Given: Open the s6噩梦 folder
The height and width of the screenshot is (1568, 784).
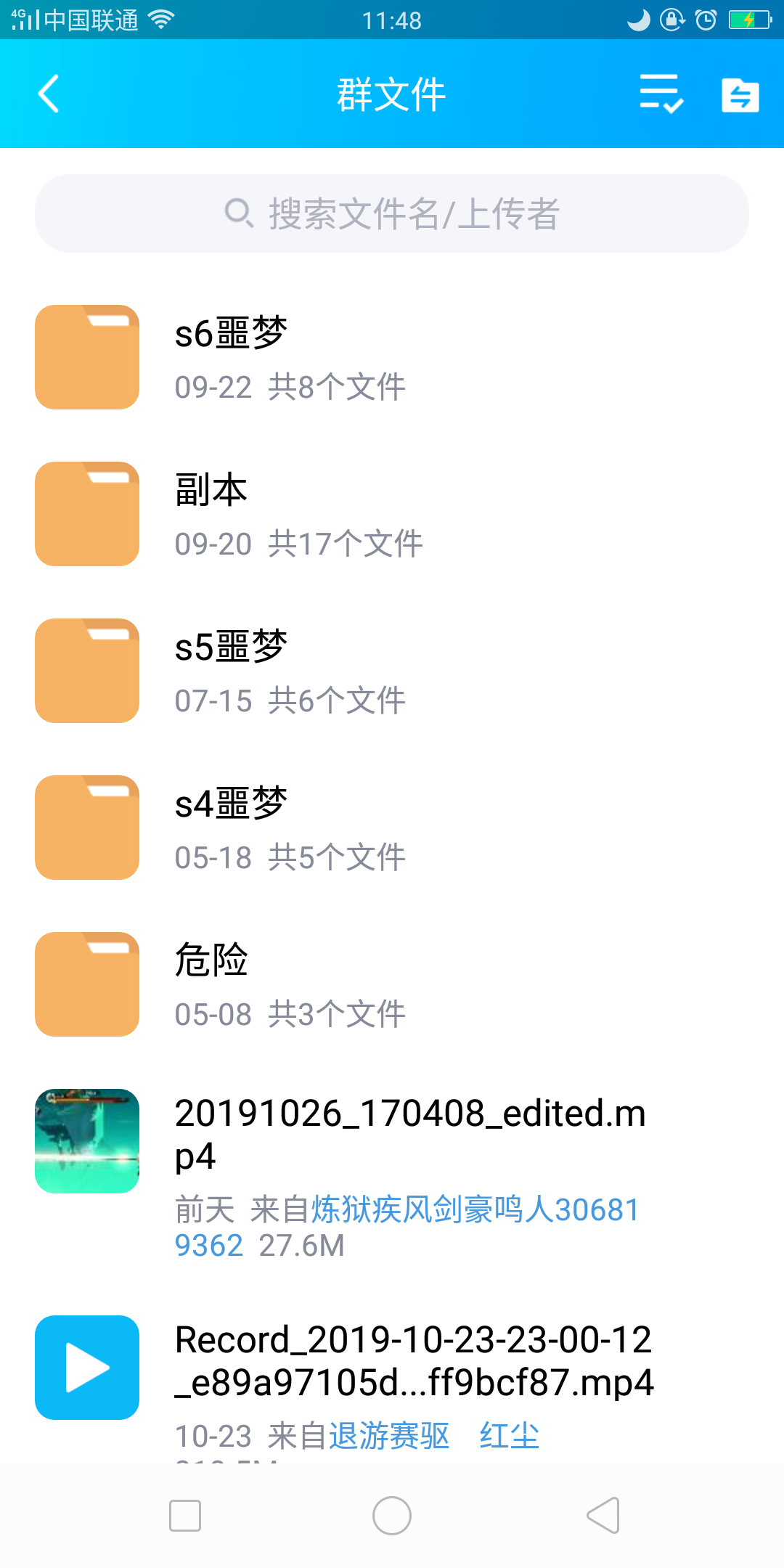Looking at the screenshot, I should coord(231,356).
